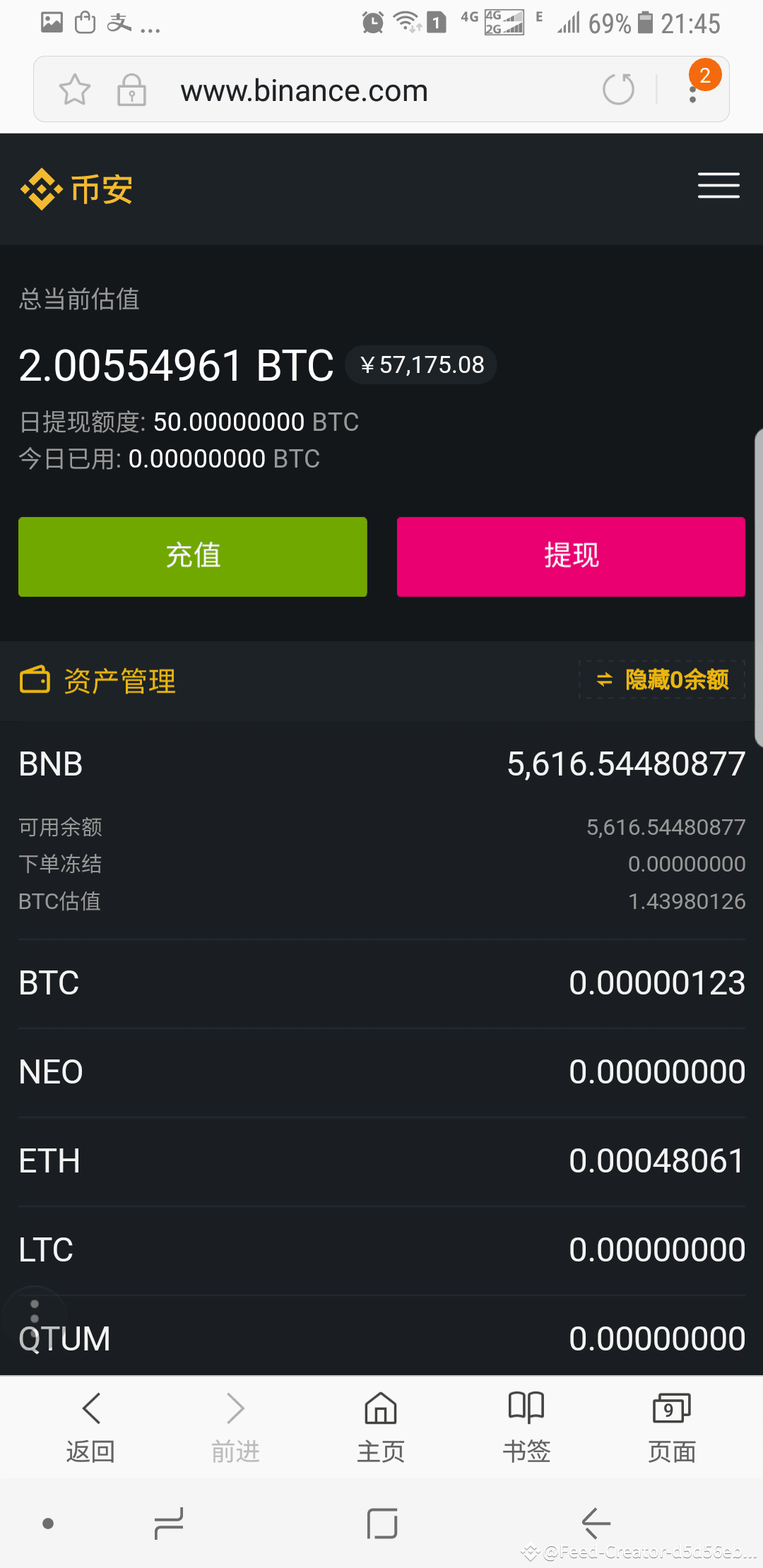Tap the star to bookmark binance.com

[75, 90]
